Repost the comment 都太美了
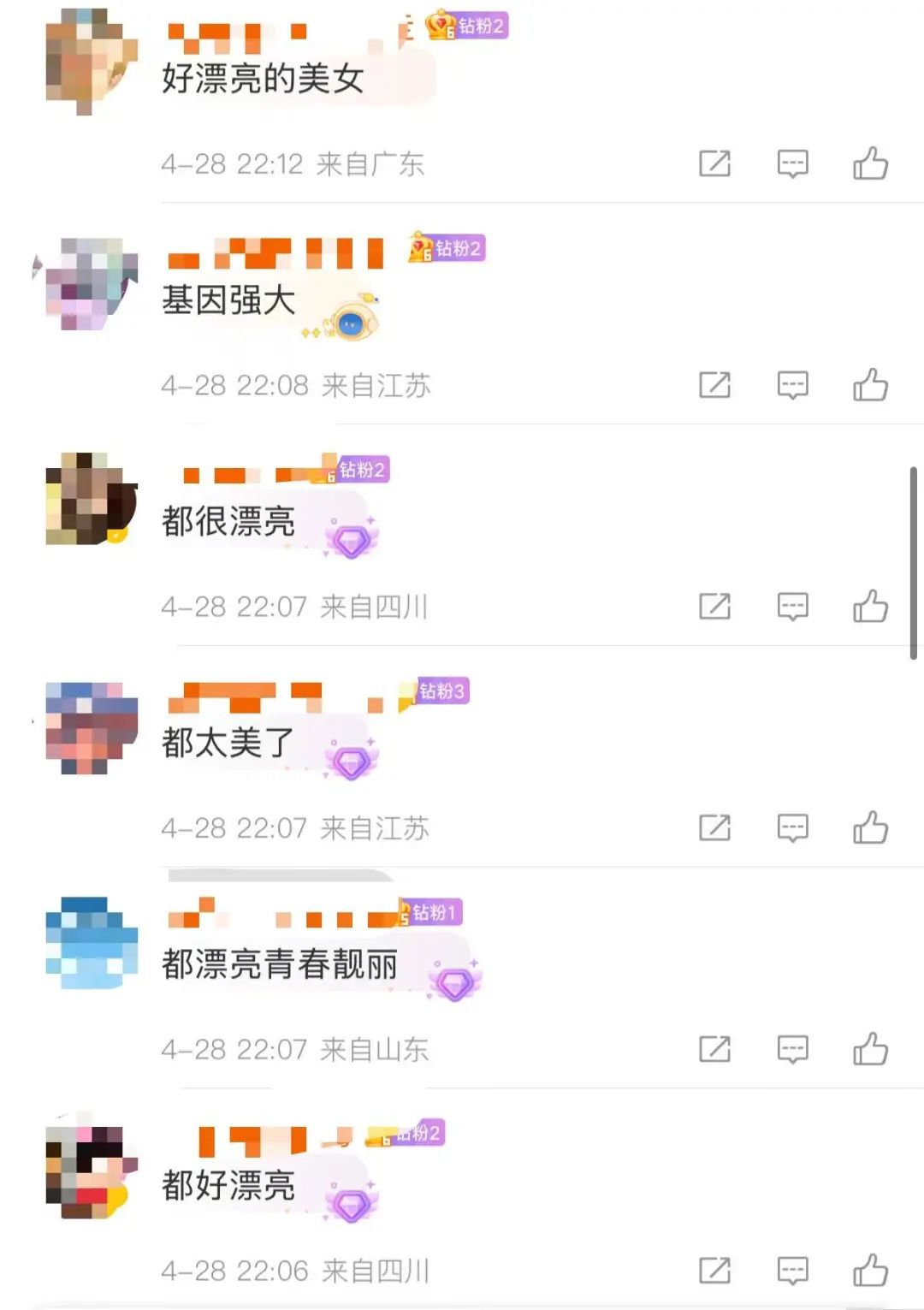Viewport: 924px width, 1310px height. [x=714, y=827]
